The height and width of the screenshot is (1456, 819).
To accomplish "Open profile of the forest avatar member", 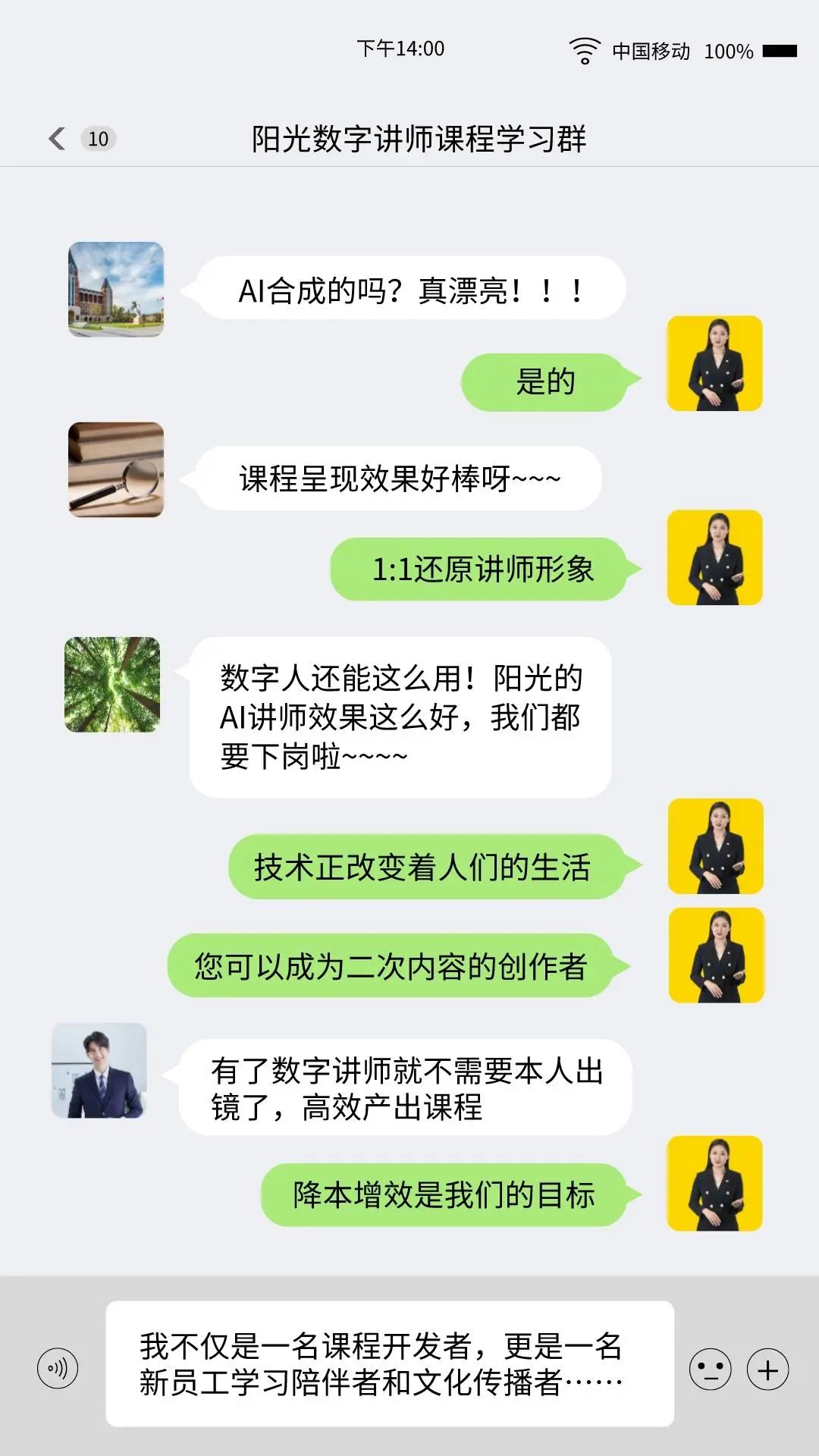I will [x=112, y=685].
